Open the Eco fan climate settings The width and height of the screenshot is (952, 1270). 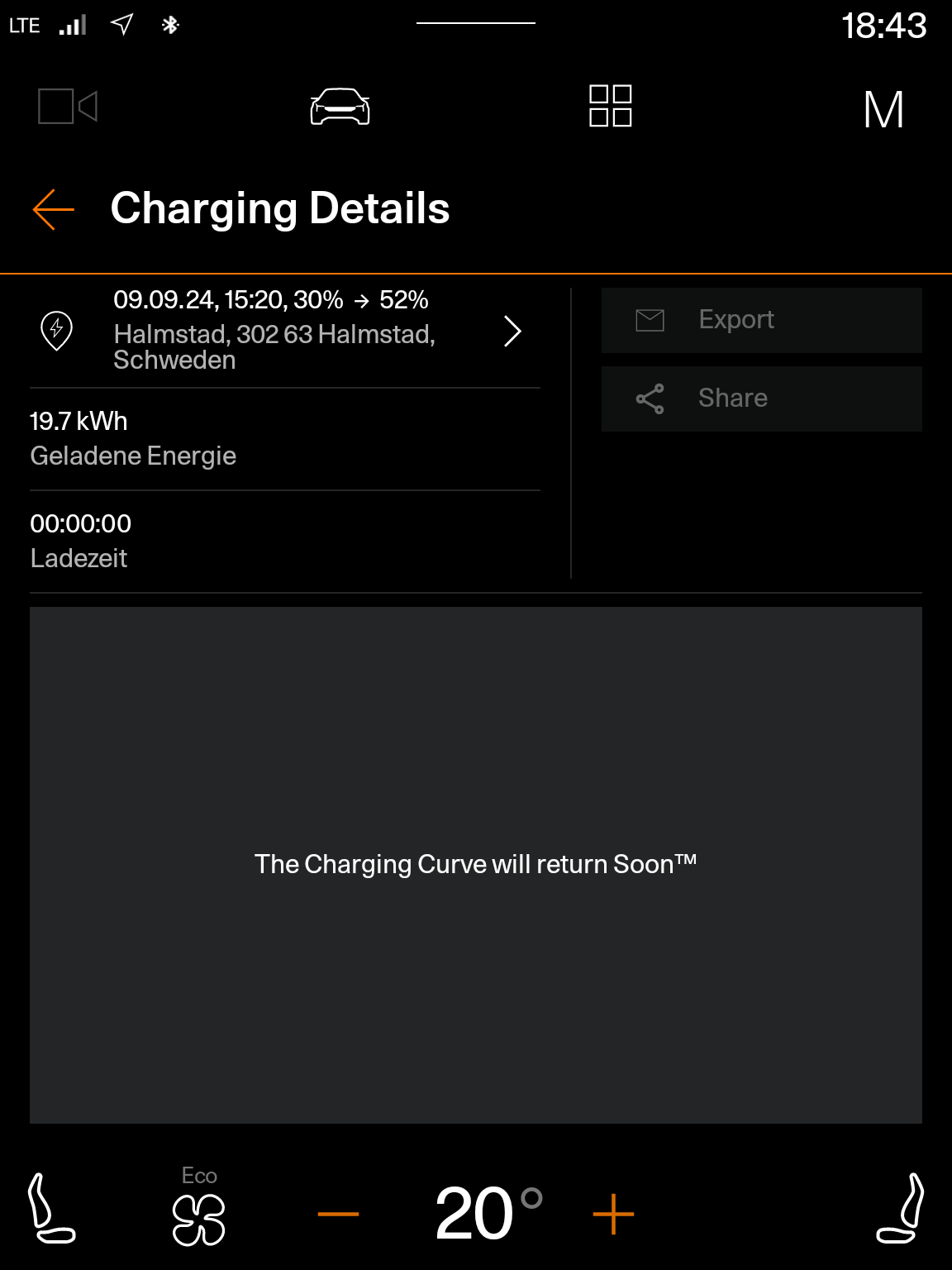199,1206
